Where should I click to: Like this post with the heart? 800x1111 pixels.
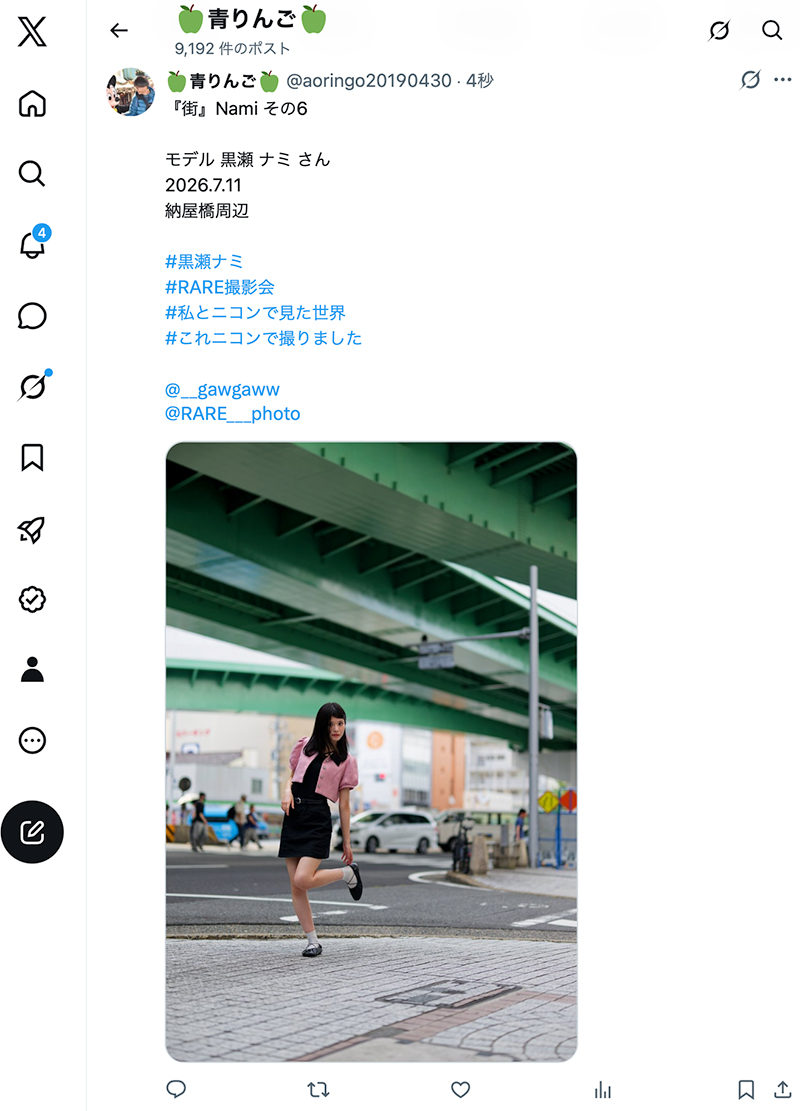(x=461, y=1089)
